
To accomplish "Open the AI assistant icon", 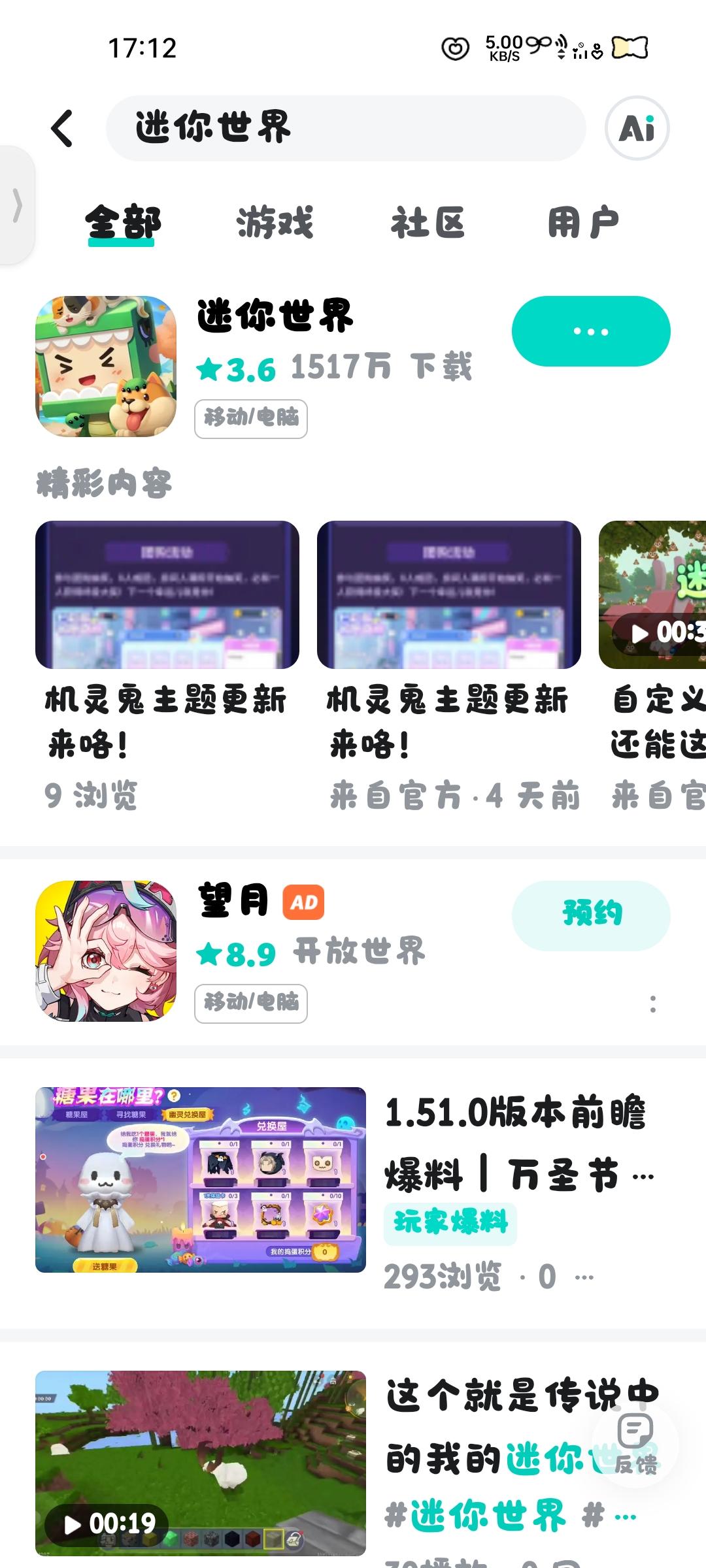I will pos(637,128).
